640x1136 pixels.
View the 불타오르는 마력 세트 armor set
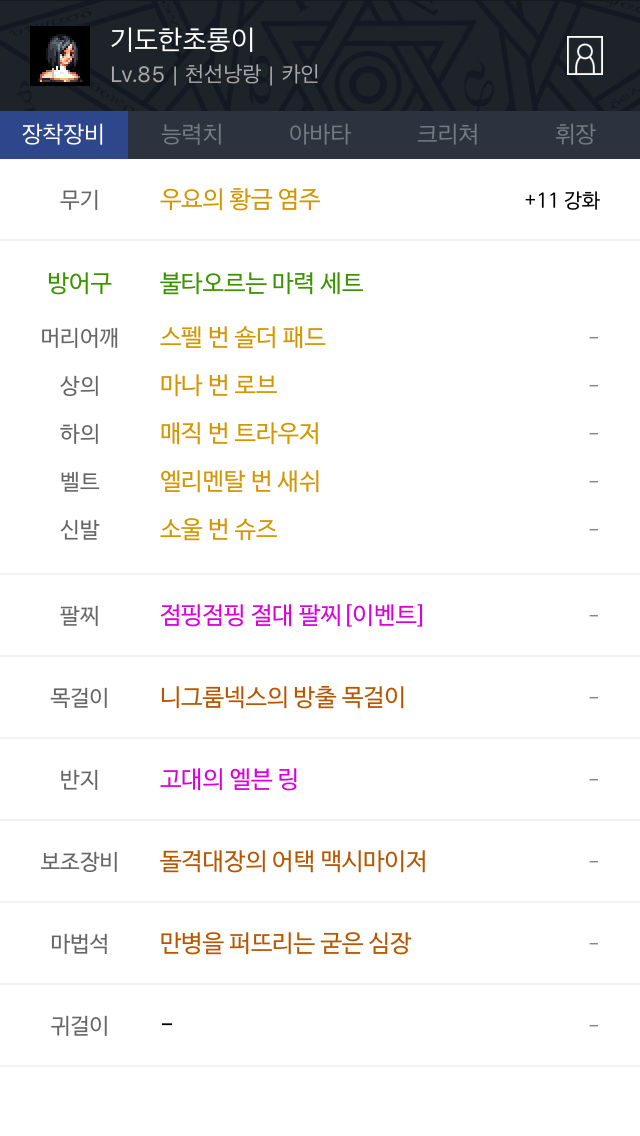[261, 283]
